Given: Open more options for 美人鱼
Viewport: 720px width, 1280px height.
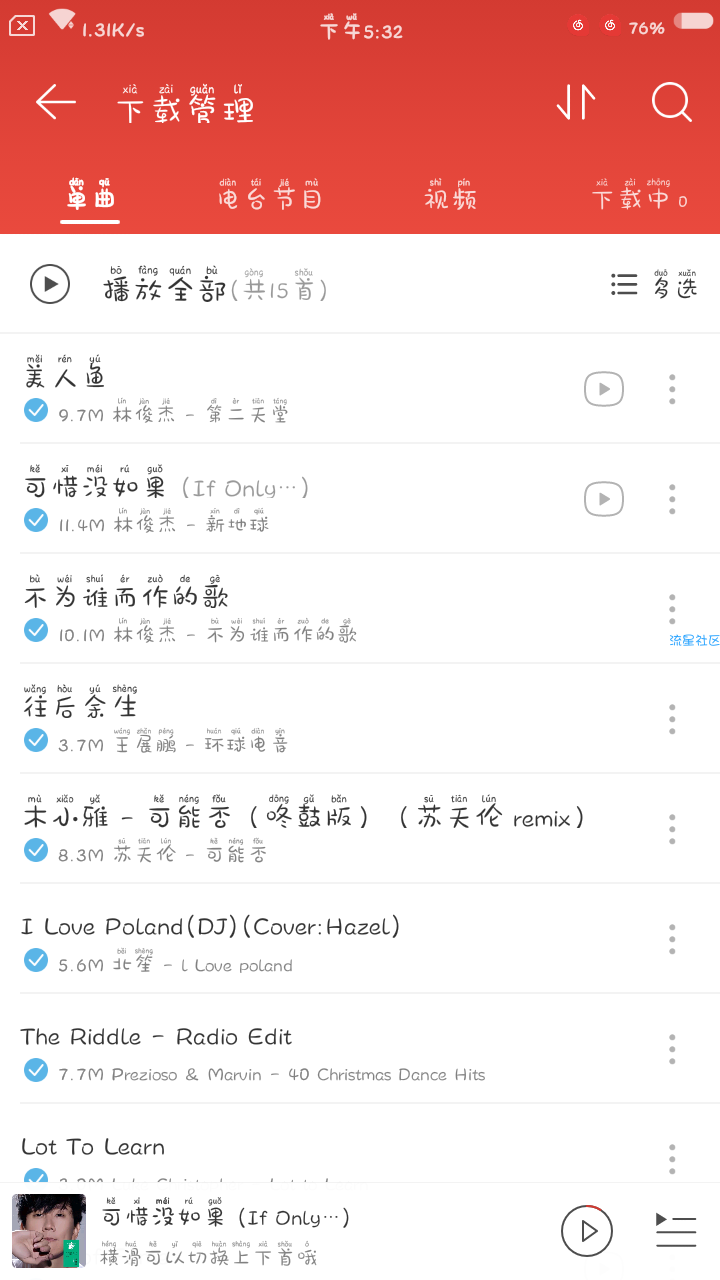Looking at the screenshot, I should (672, 389).
